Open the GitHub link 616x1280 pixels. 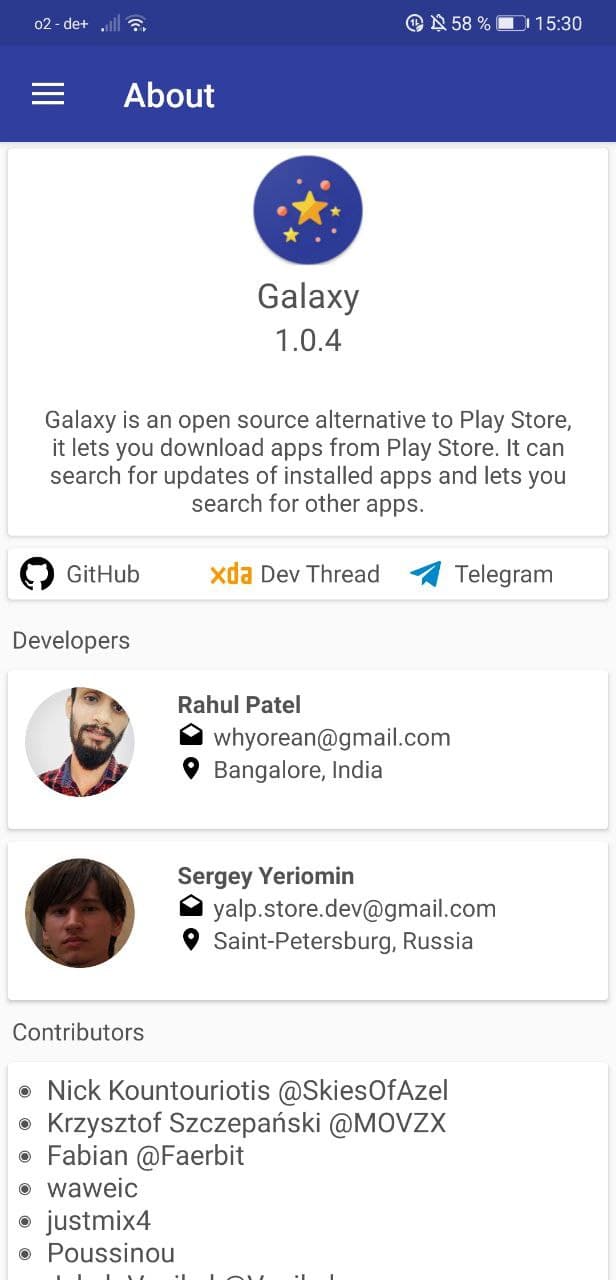80,574
